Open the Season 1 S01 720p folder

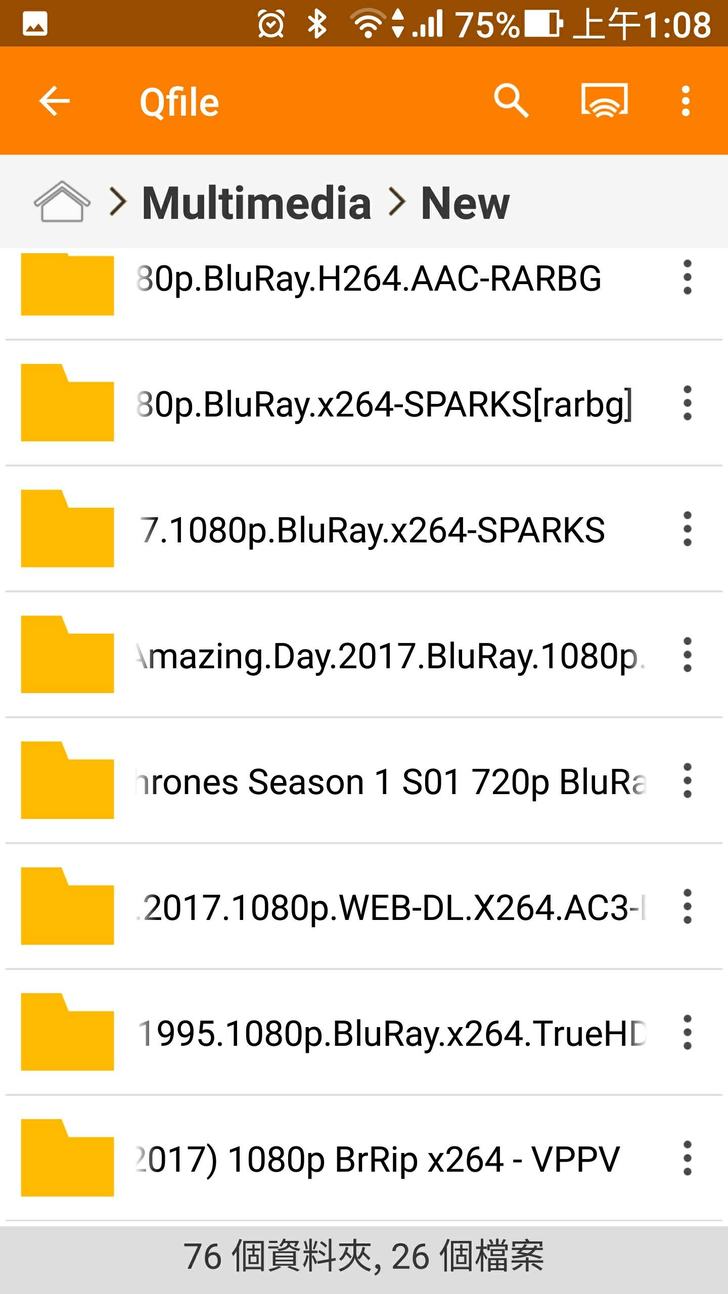pos(388,782)
